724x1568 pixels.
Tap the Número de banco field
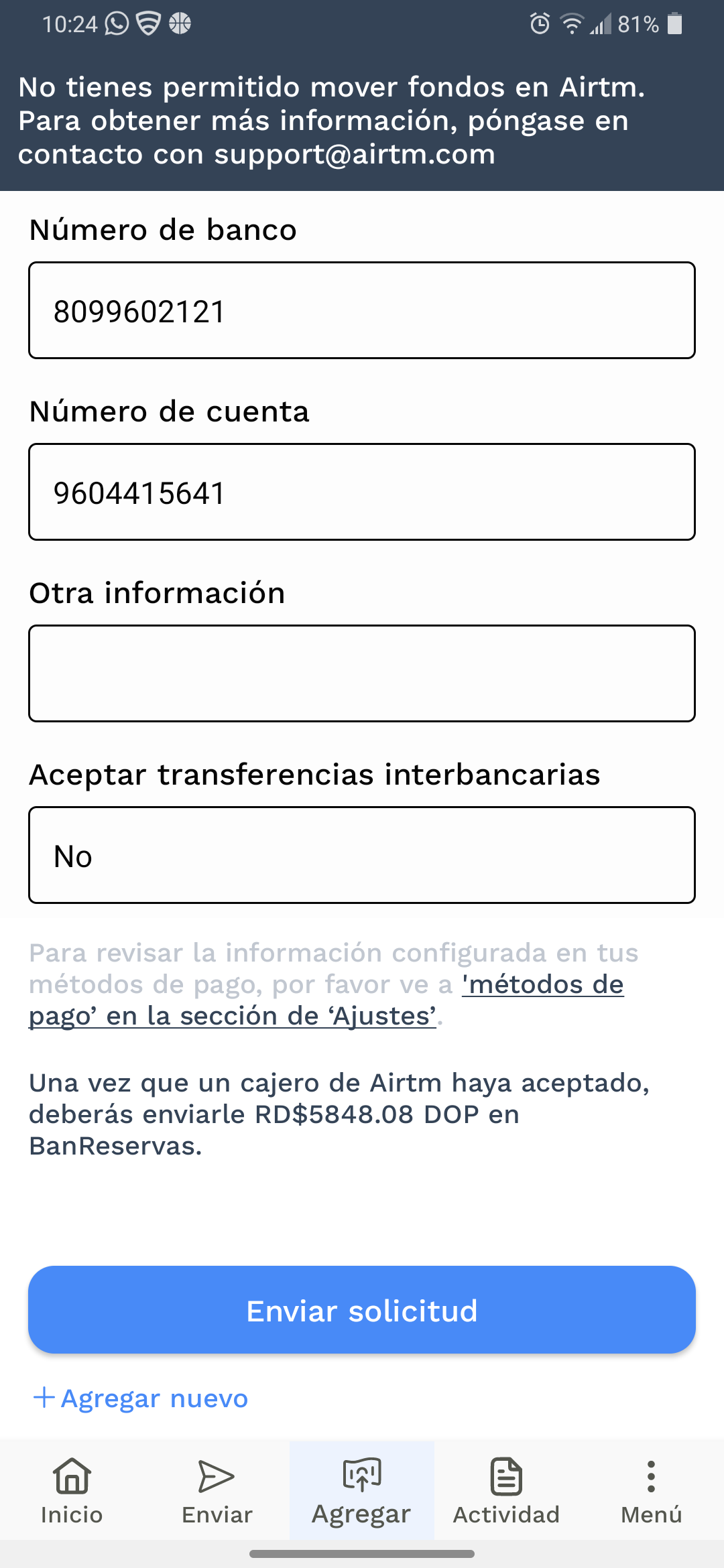click(362, 310)
